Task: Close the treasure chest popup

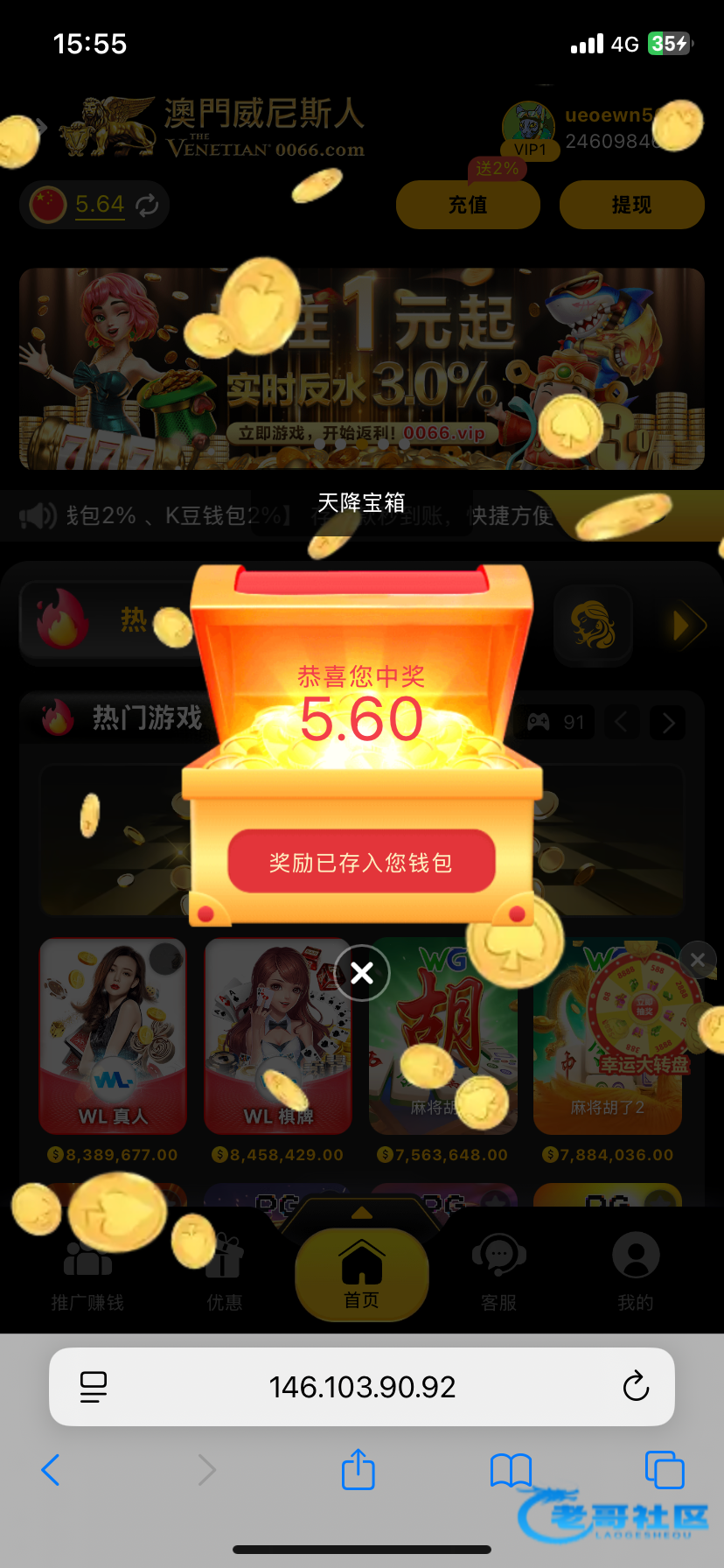Action: point(362,973)
